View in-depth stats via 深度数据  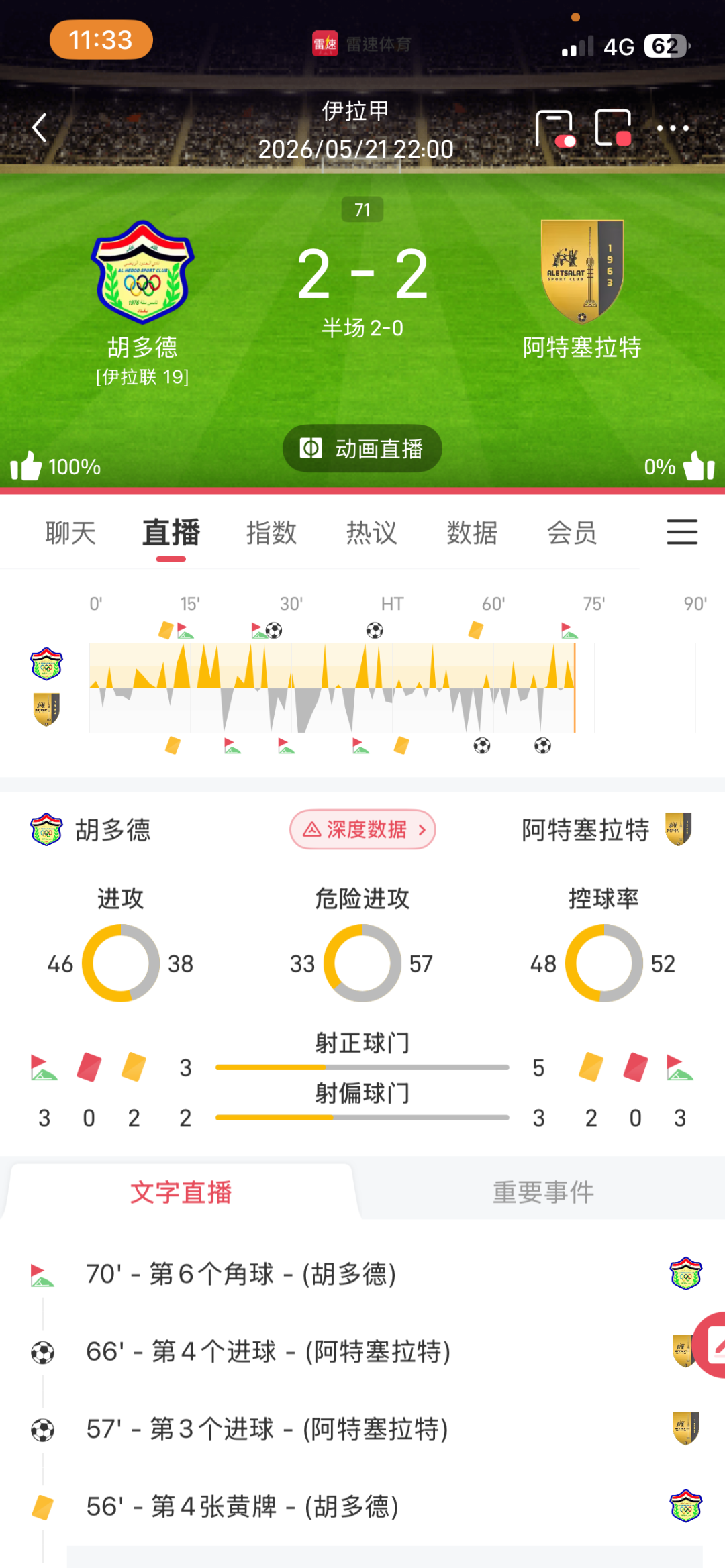tap(362, 829)
